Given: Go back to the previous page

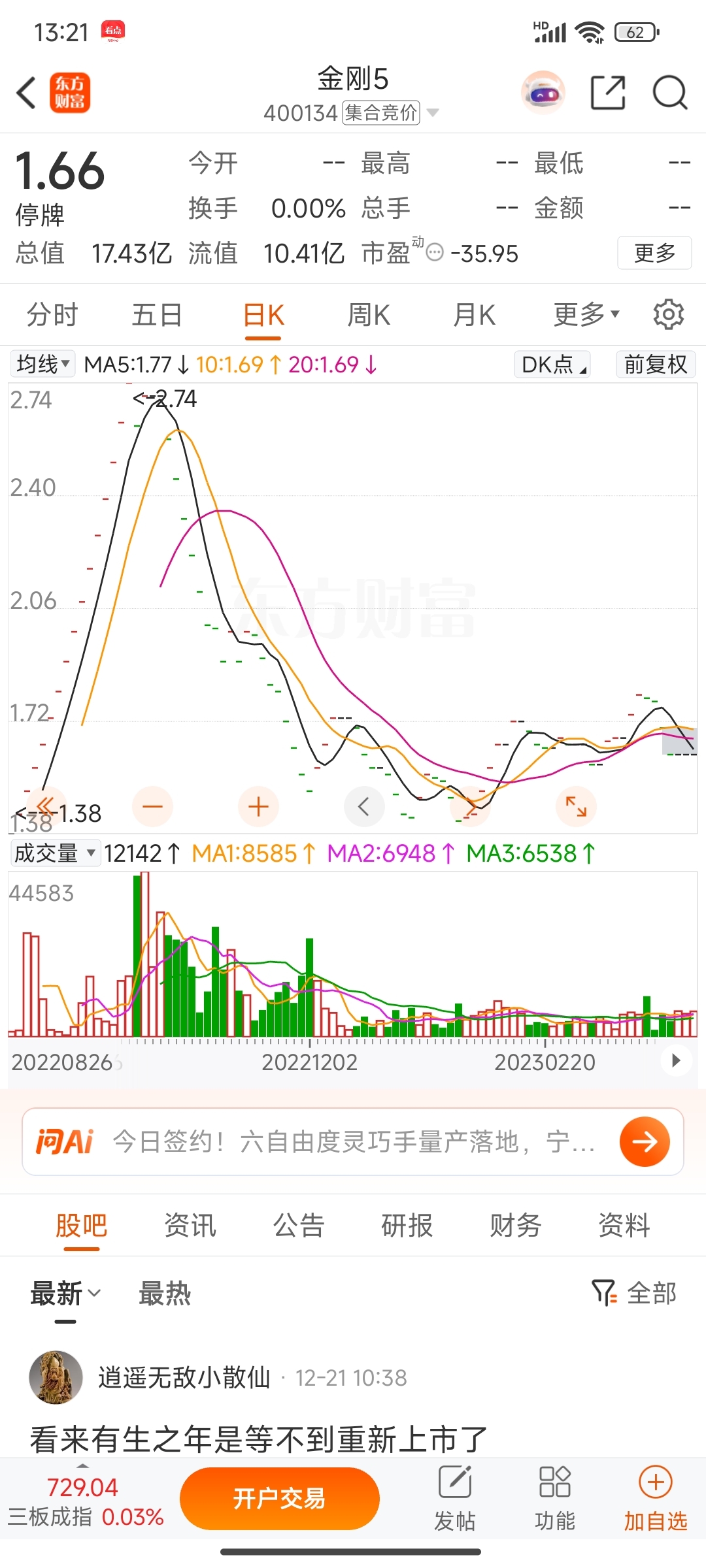Looking at the screenshot, I should point(26,93).
